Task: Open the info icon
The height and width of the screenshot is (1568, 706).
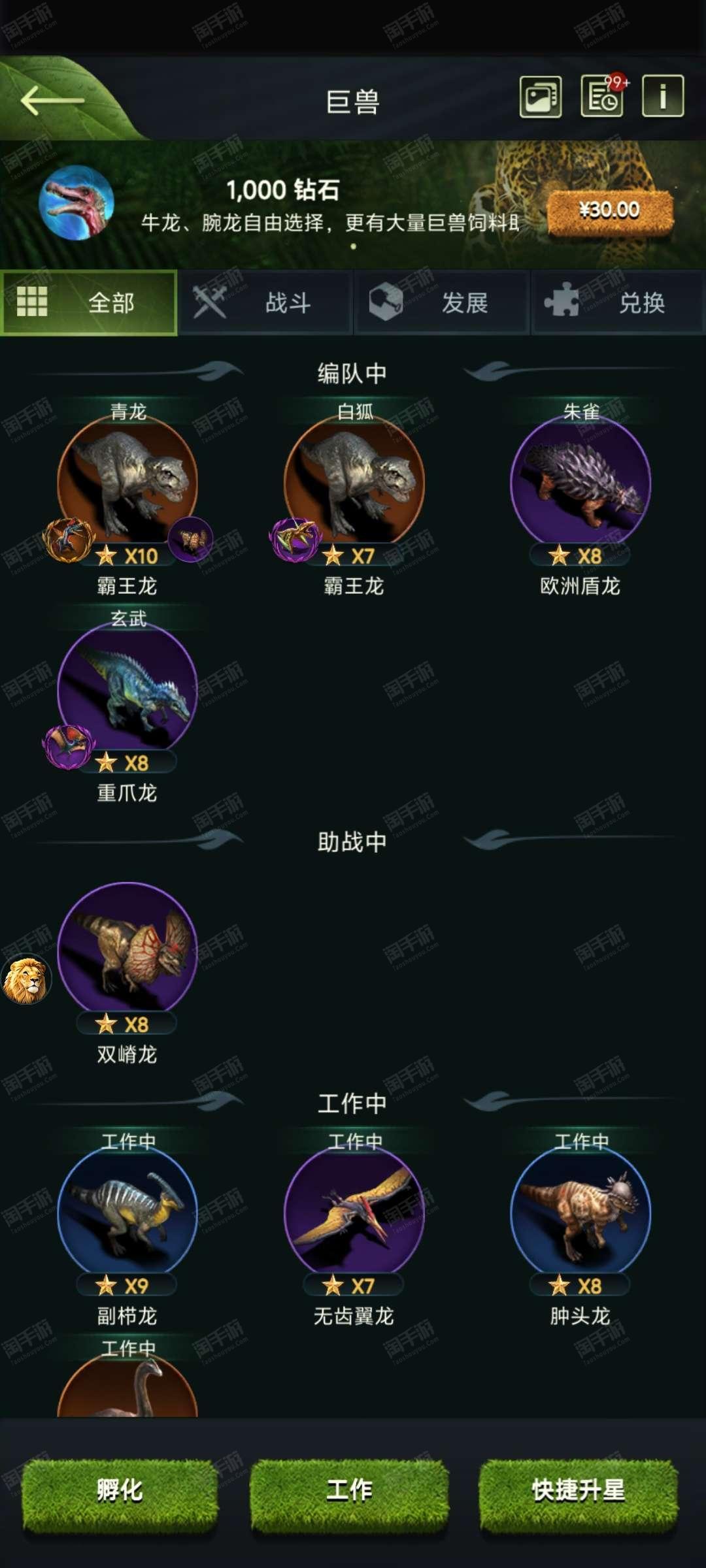Action: click(x=663, y=96)
